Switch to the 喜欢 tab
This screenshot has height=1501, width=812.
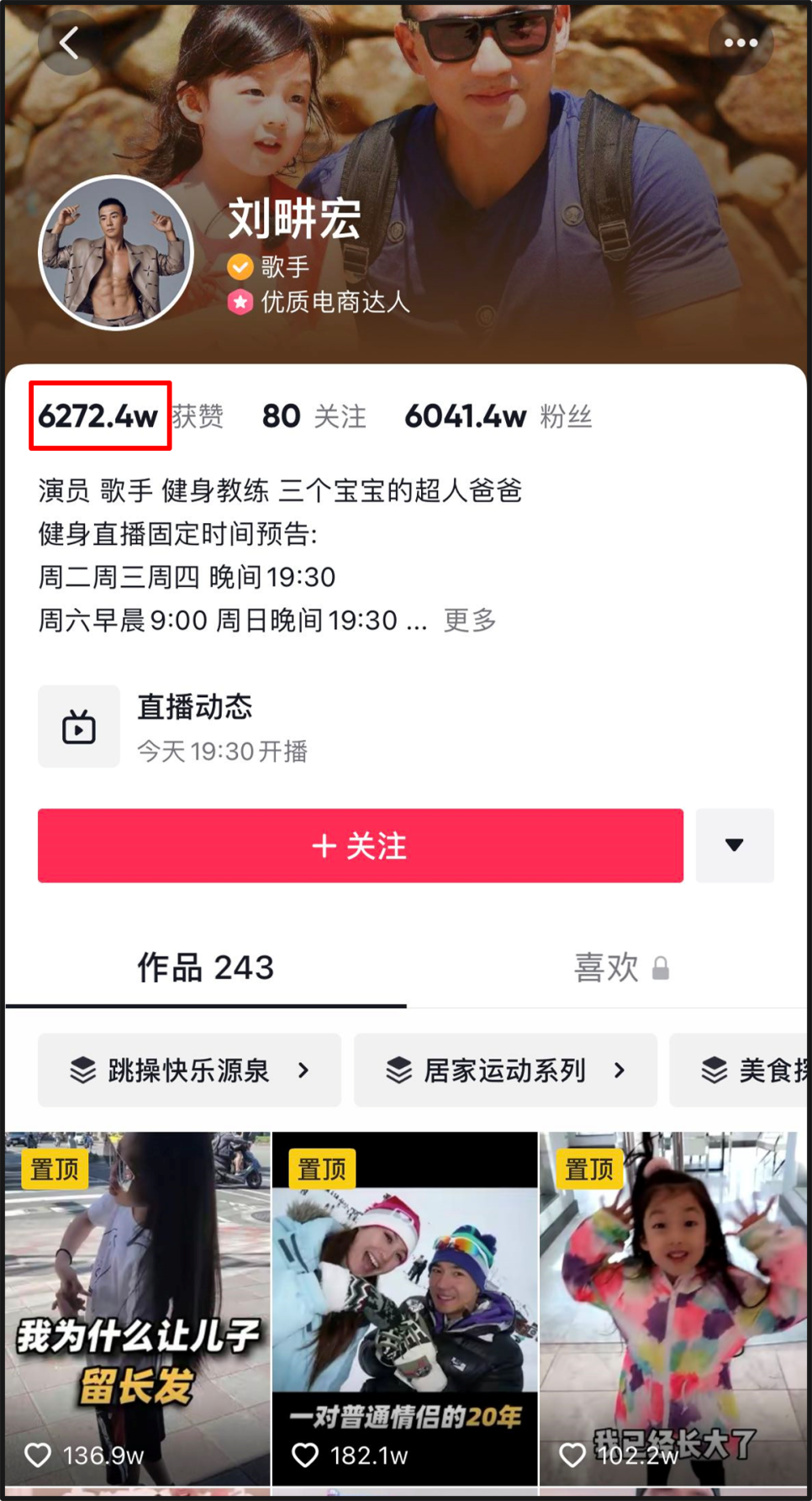[622, 968]
